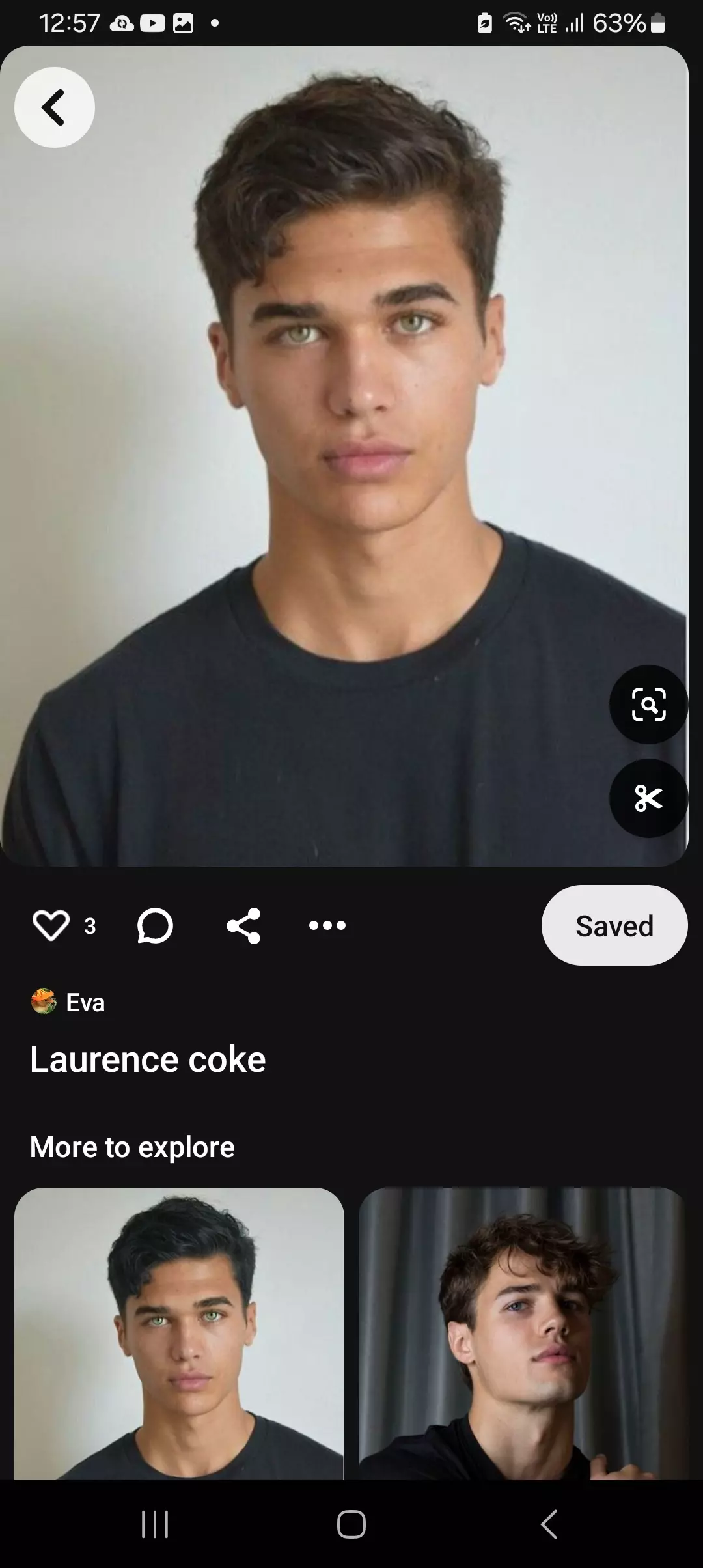Open the three-dot overflow menu

coord(327,925)
